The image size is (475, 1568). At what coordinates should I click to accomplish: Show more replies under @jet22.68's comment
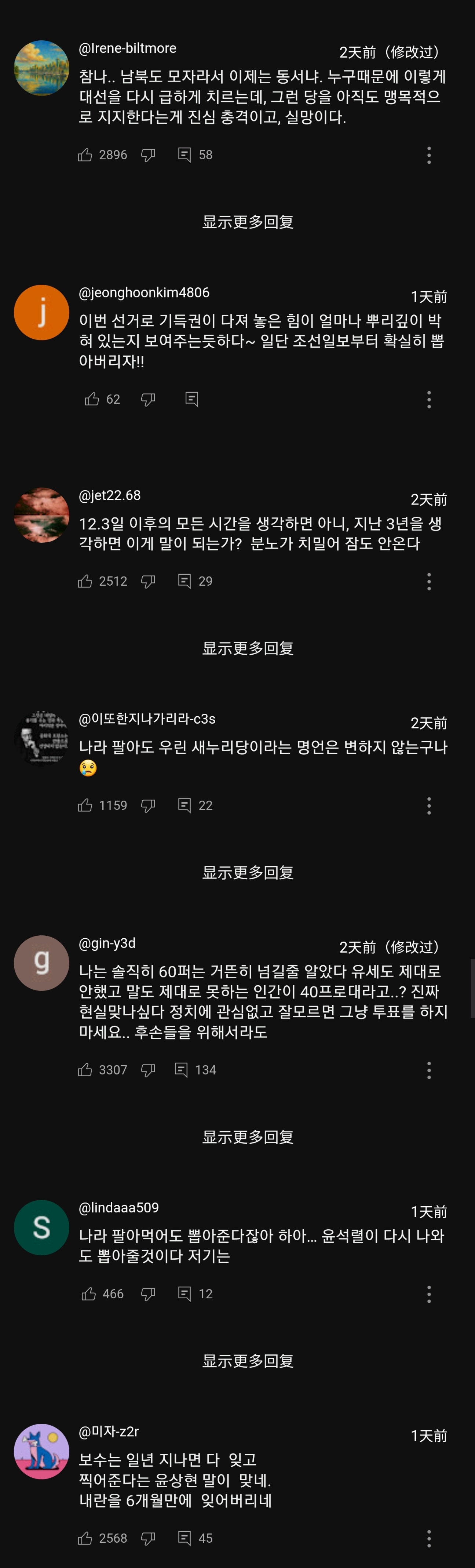click(x=248, y=648)
